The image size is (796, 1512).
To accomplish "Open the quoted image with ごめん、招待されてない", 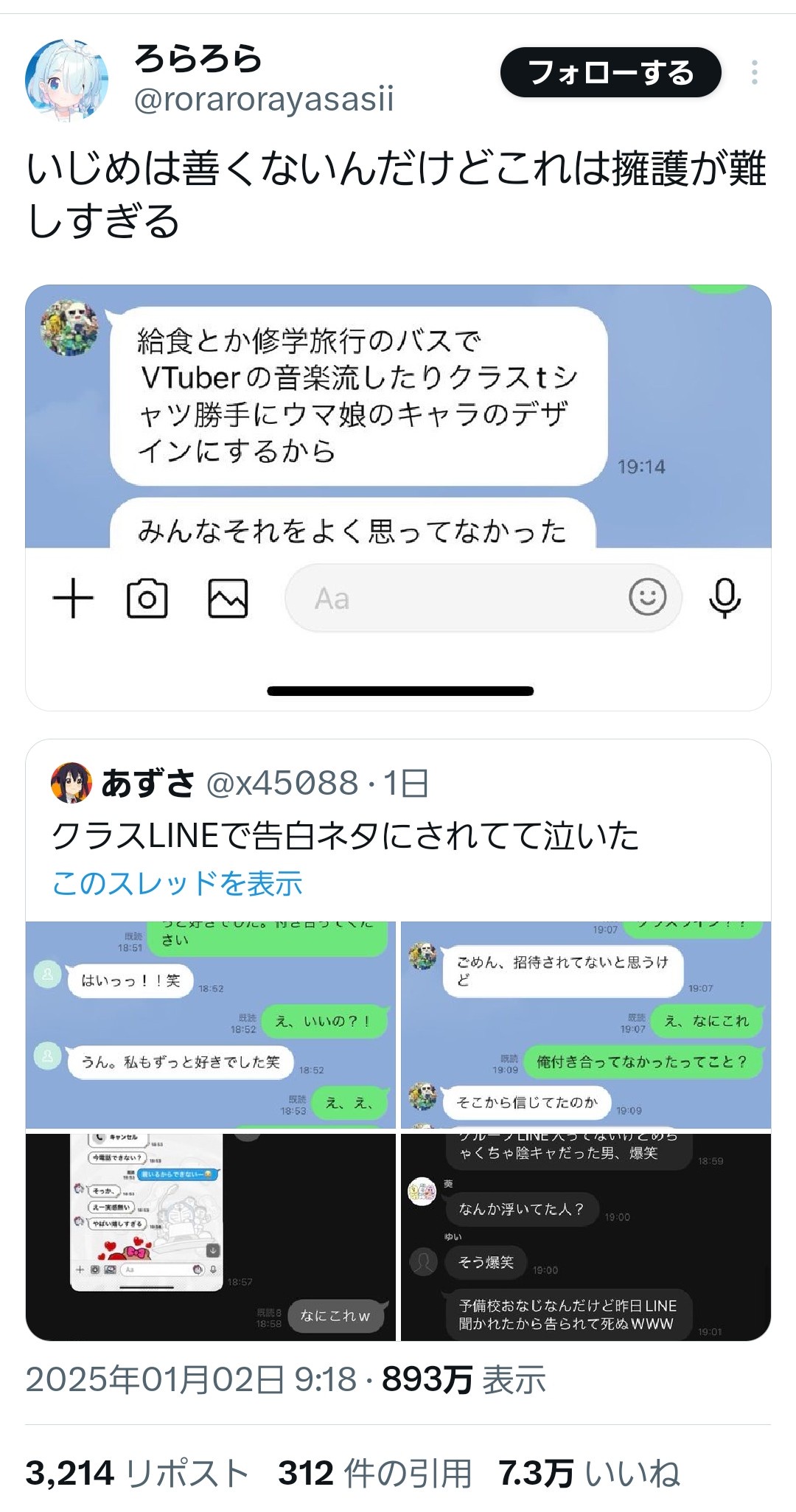I will tap(586, 1025).
